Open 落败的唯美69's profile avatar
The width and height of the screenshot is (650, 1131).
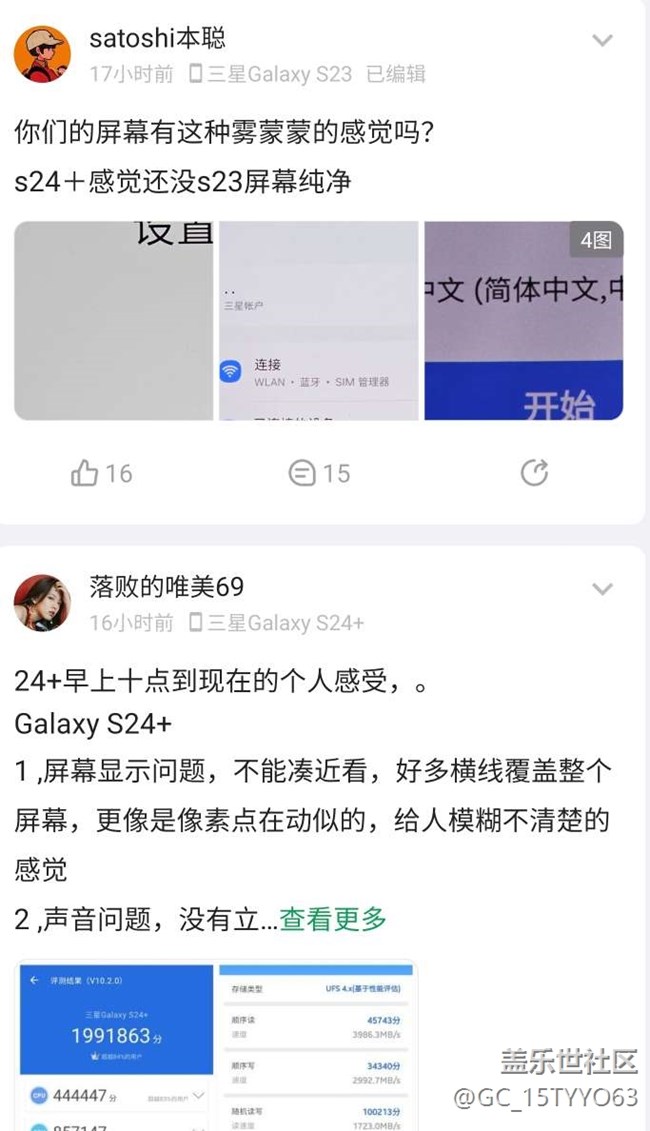click(42, 603)
